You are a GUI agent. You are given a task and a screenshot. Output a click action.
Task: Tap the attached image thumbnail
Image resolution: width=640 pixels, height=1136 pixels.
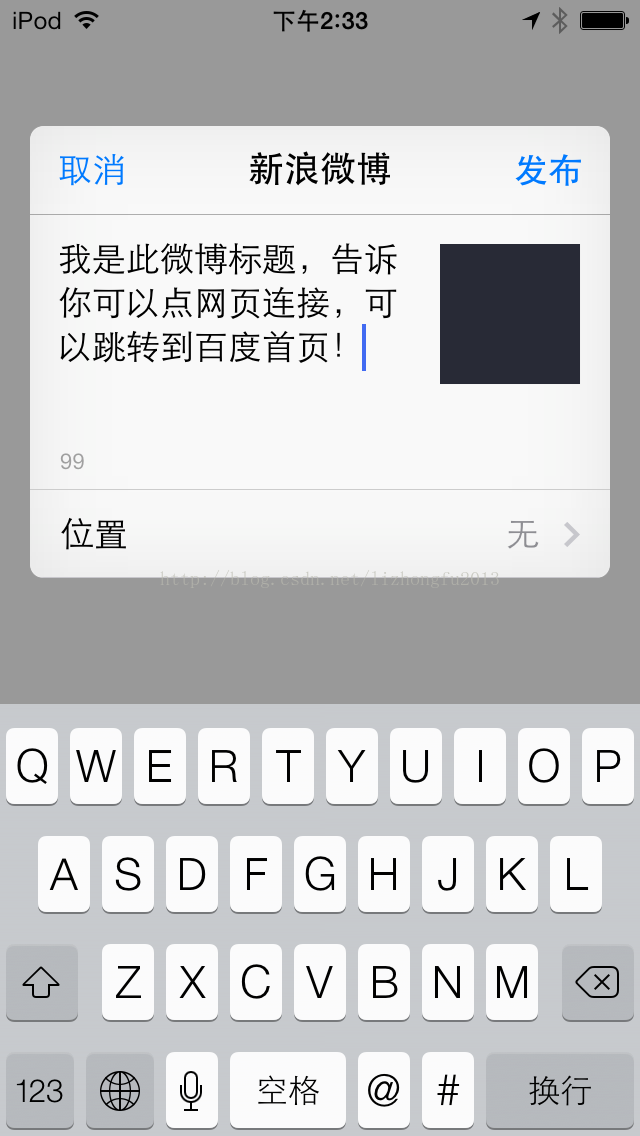tap(510, 314)
